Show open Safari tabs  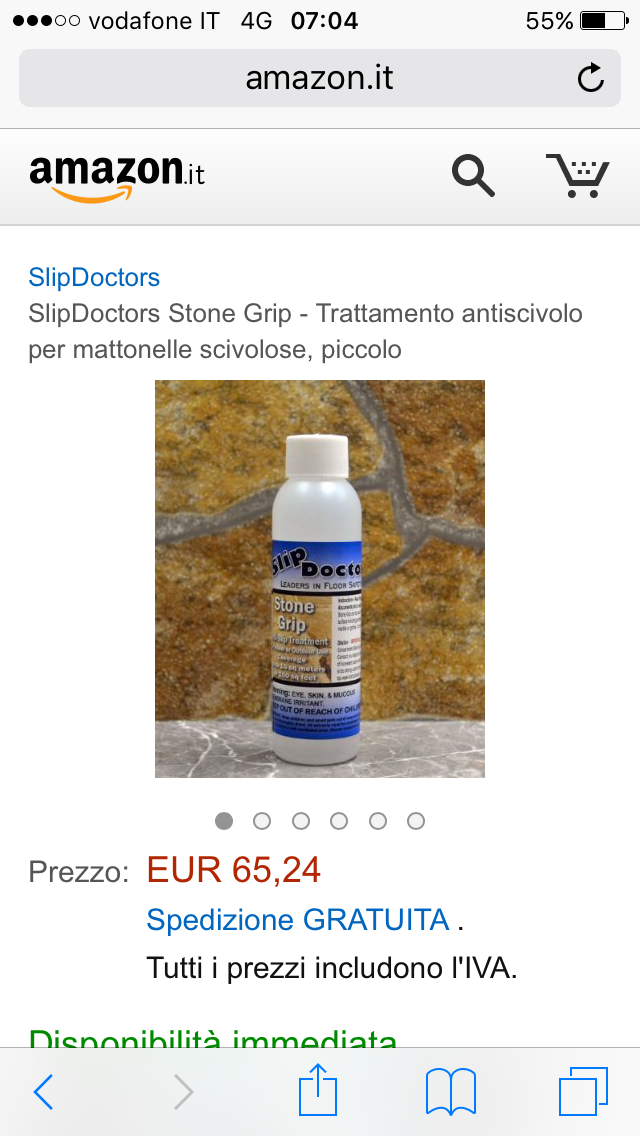click(x=583, y=1092)
